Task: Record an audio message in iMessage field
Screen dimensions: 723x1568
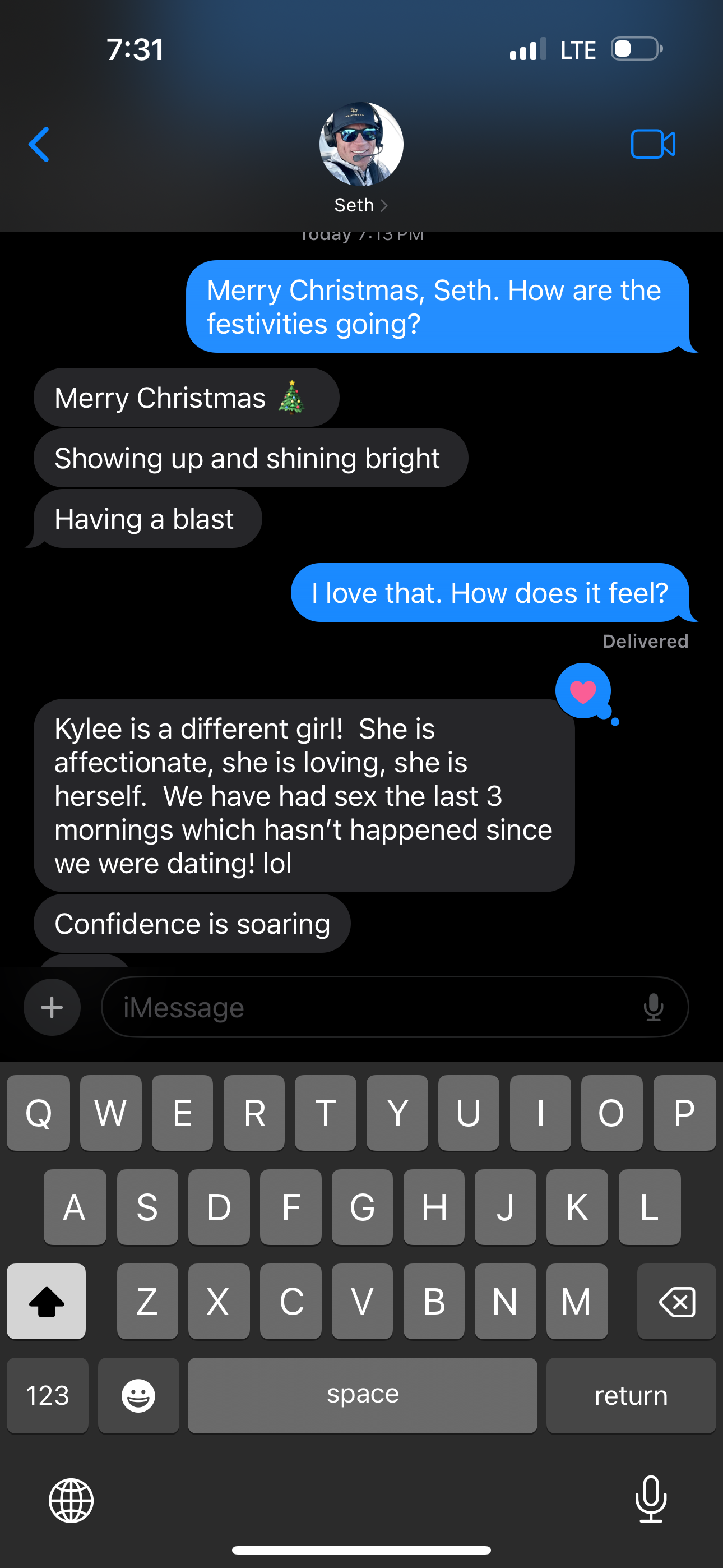Action: point(653,1007)
